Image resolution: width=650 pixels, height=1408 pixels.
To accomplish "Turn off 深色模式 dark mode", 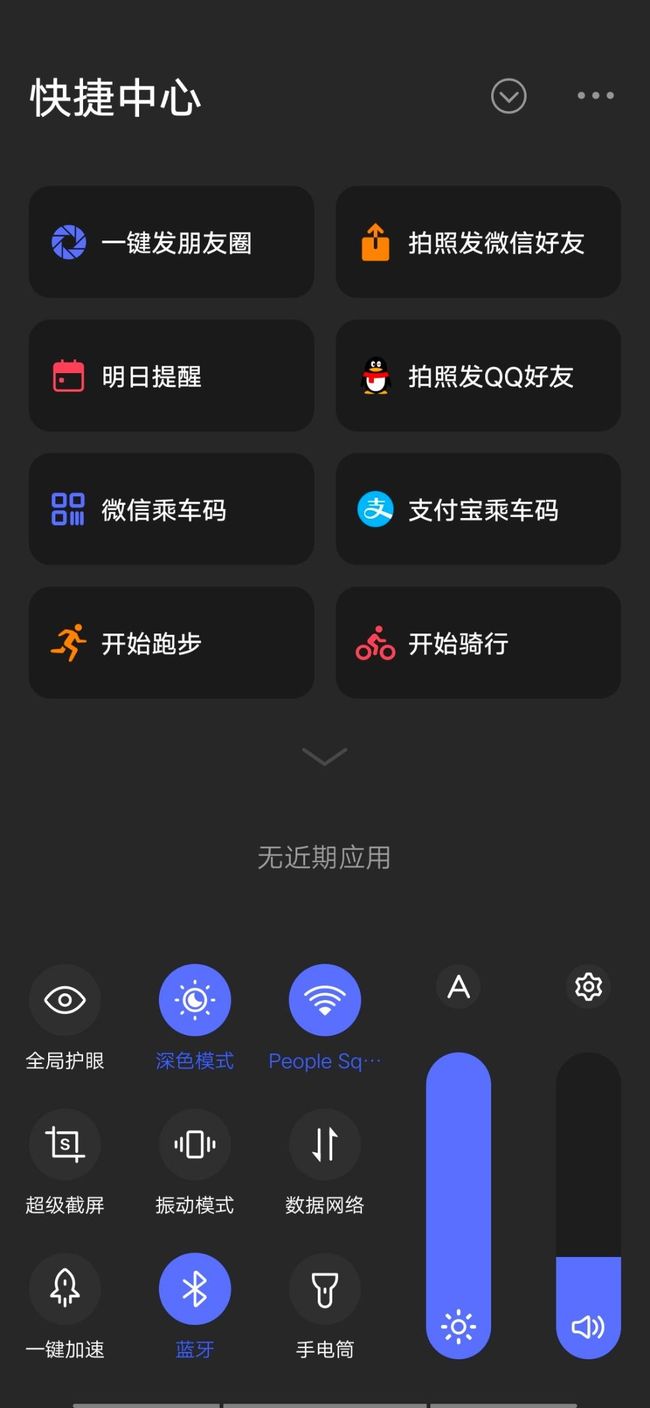I will tap(195, 999).
